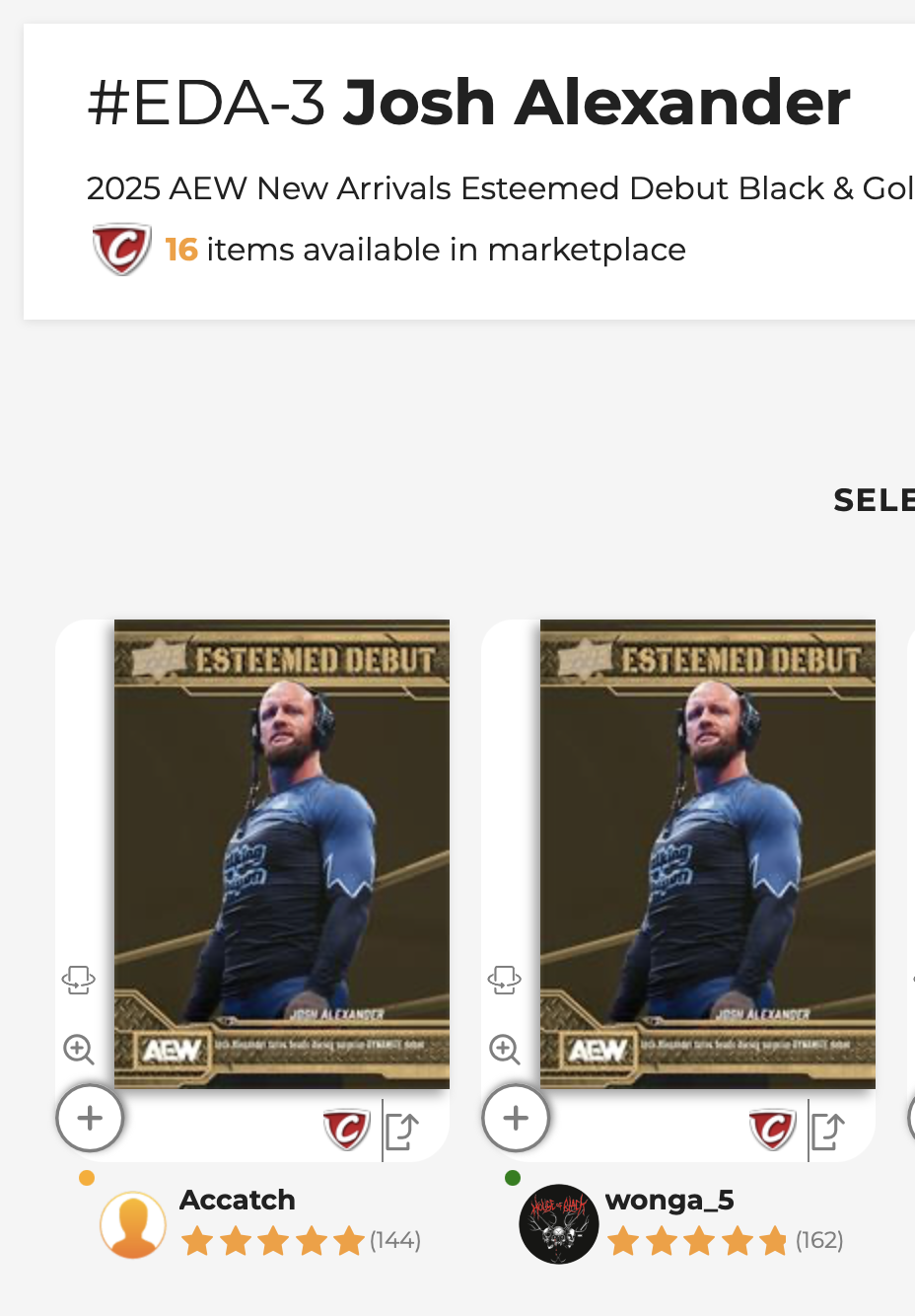Add Accatch's card with the plus button

pyautogui.click(x=90, y=1119)
